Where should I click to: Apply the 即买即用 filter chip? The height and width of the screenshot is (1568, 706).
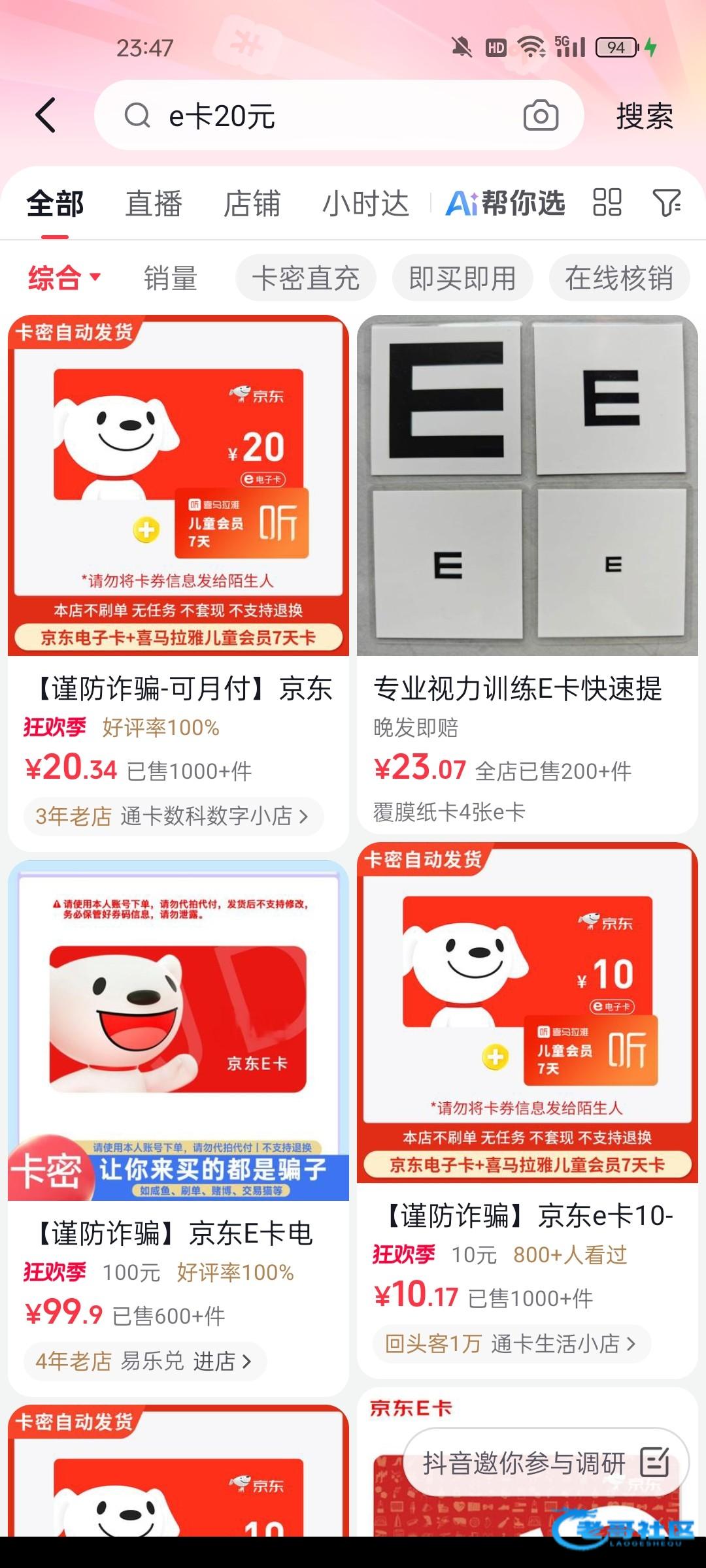[462, 278]
